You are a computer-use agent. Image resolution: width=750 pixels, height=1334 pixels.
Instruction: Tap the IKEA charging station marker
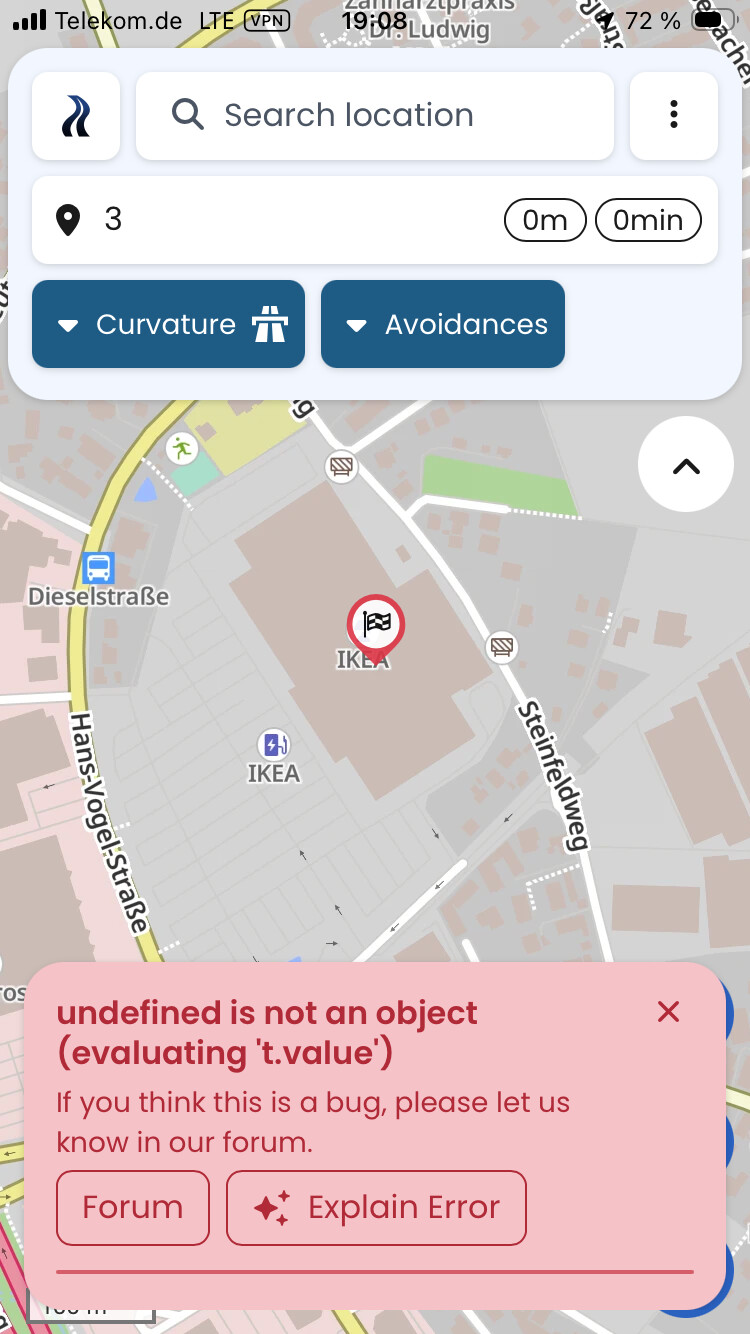(273, 745)
